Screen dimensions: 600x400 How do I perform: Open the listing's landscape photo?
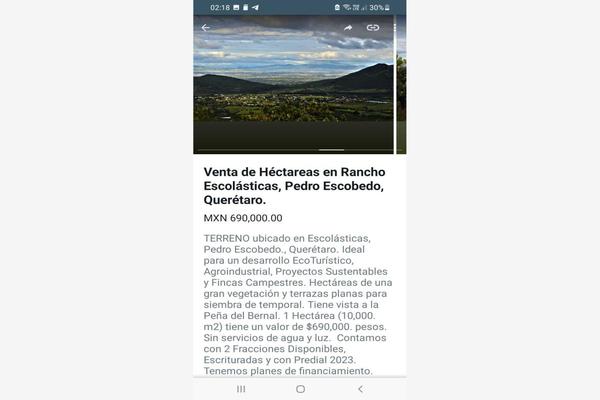coord(293,90)
